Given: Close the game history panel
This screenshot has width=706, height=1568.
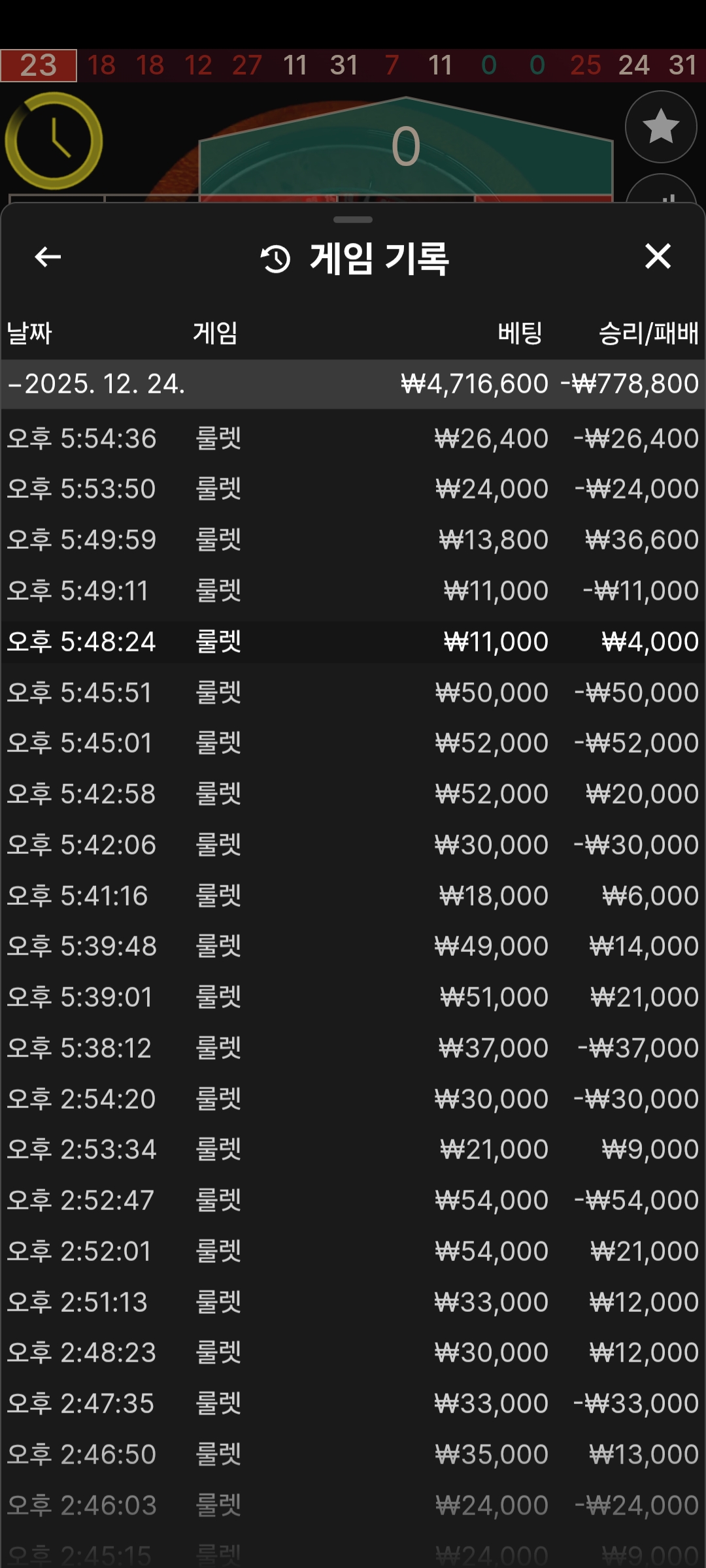Looking at the screenshot, I should [658, 256].
